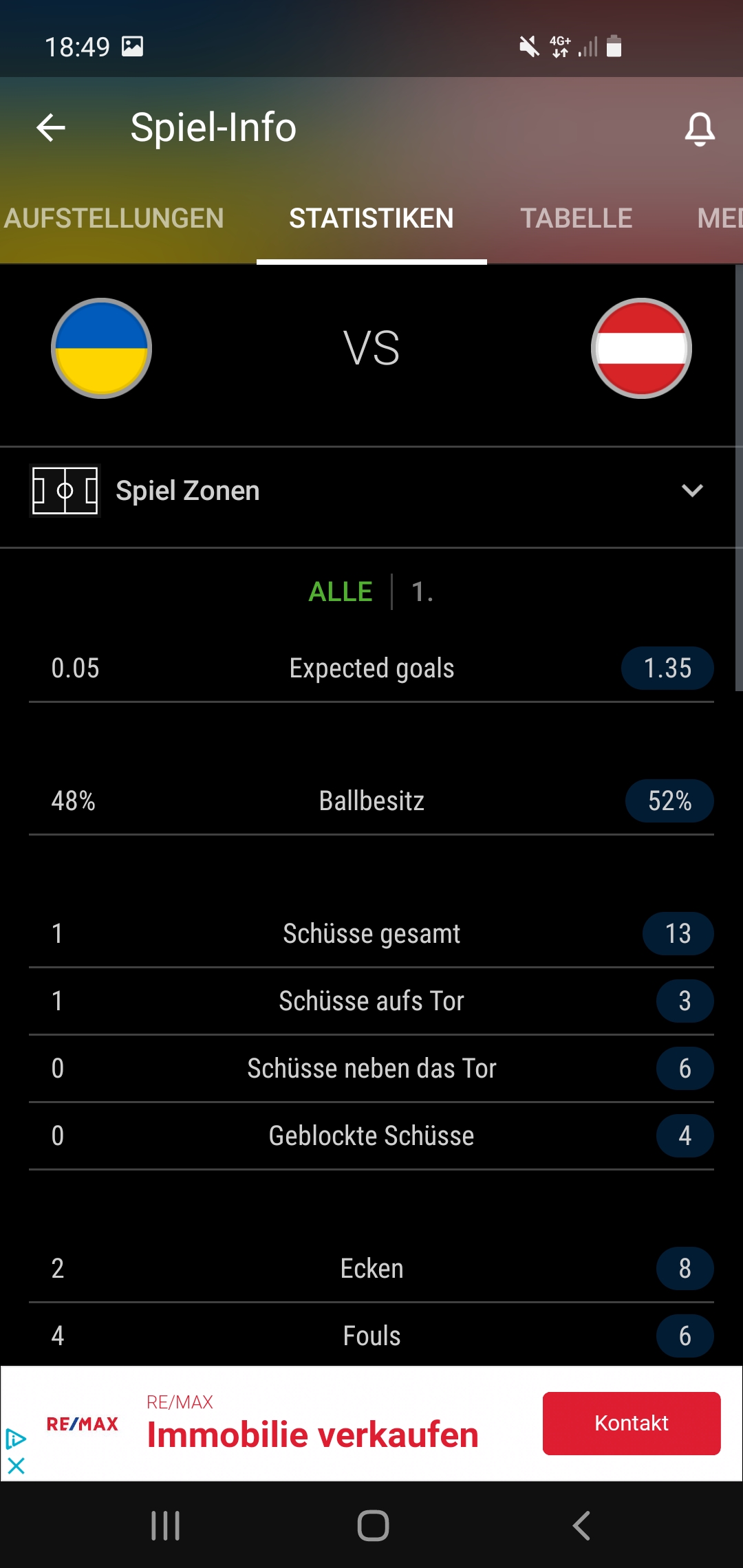
Task: Open the Austria team flag
Action: click(641, 348)
